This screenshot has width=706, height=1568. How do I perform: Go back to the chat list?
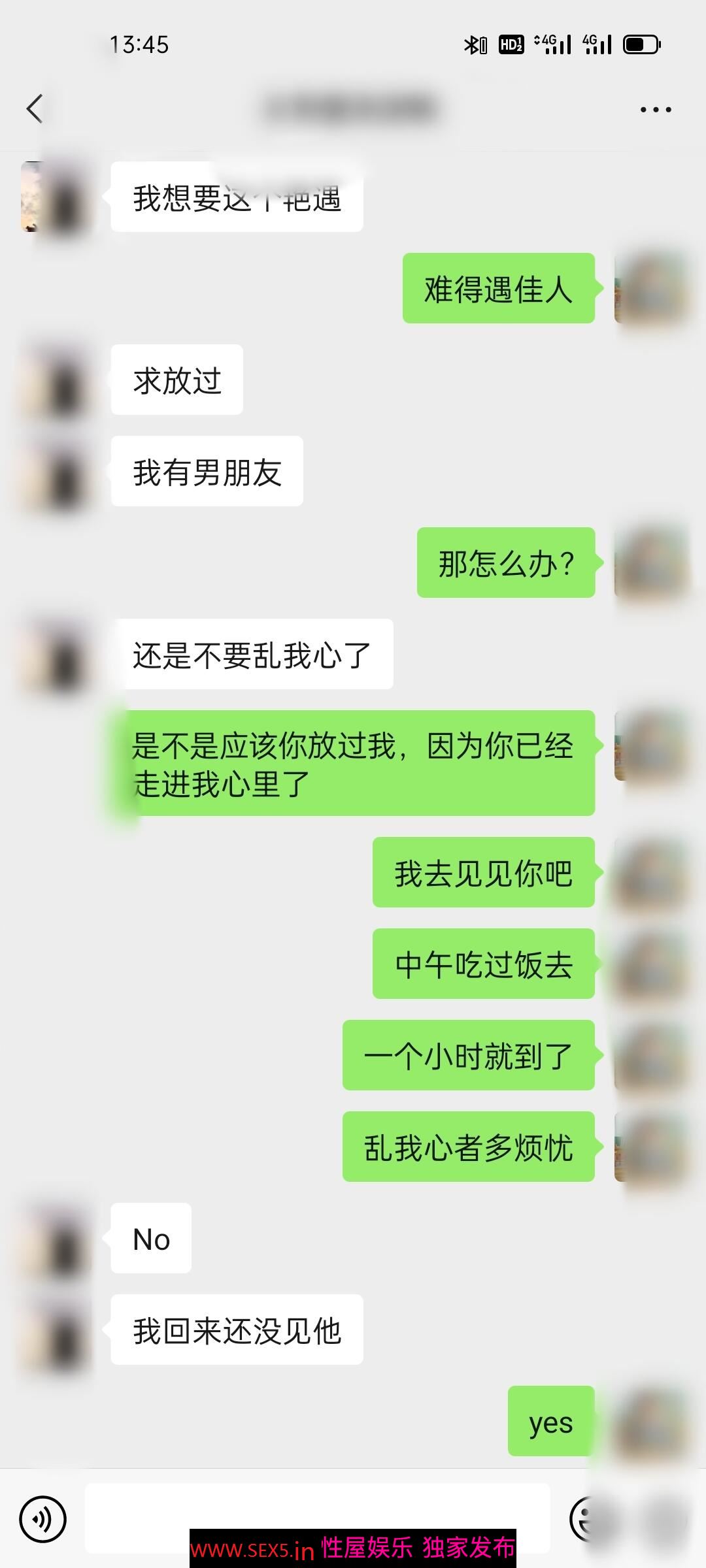(35, 108)
